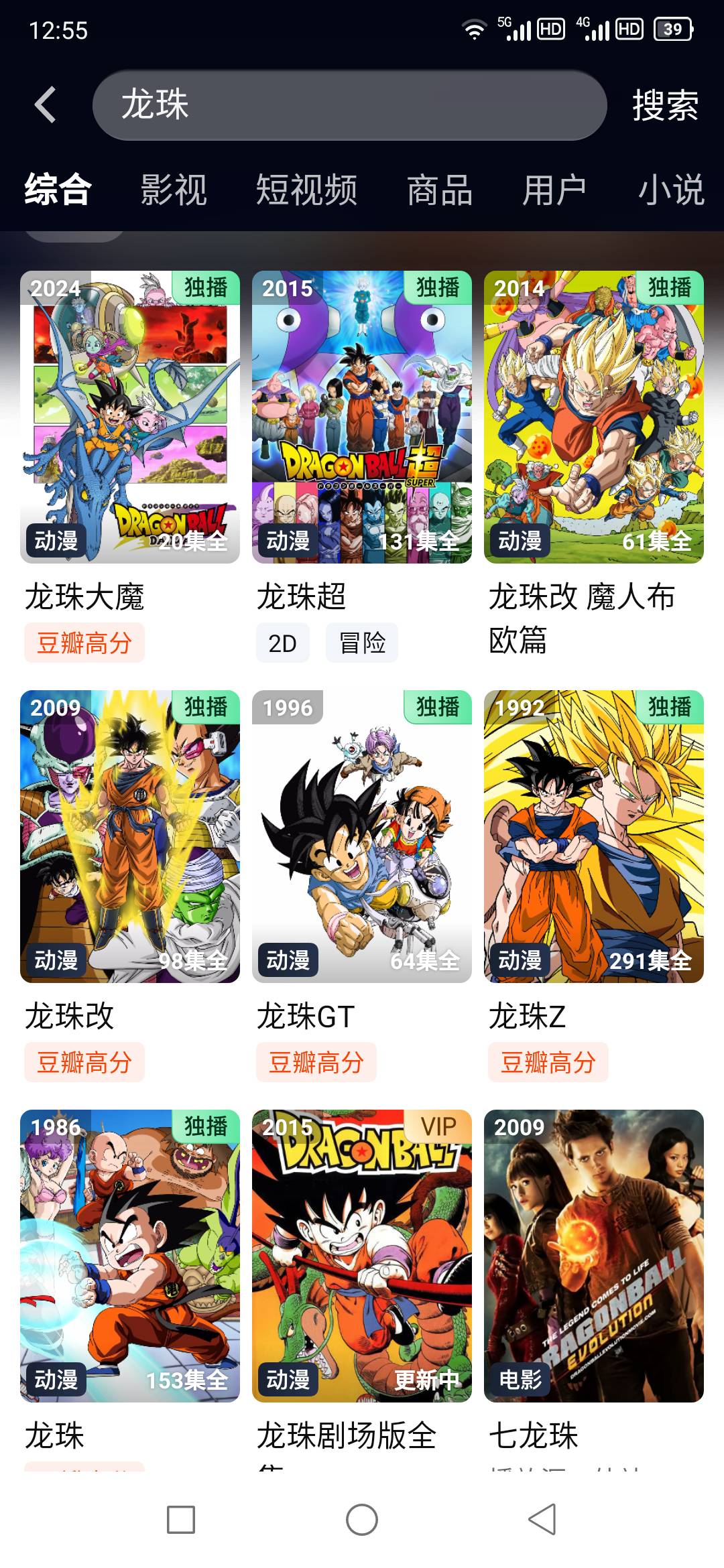Open the 七龙珠 movie card

point(594,1256)
